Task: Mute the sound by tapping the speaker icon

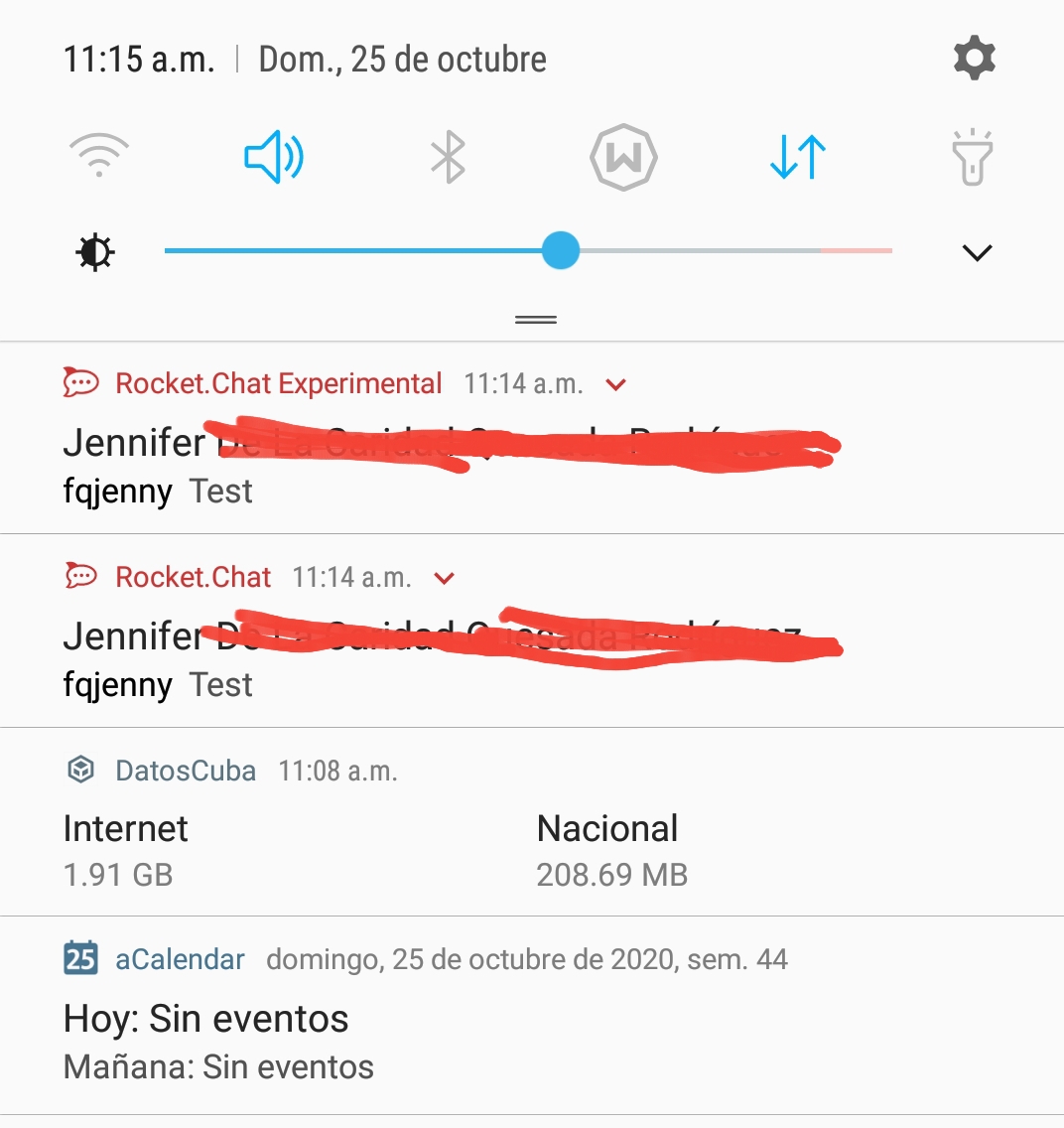Action: (x=273, y=156)
